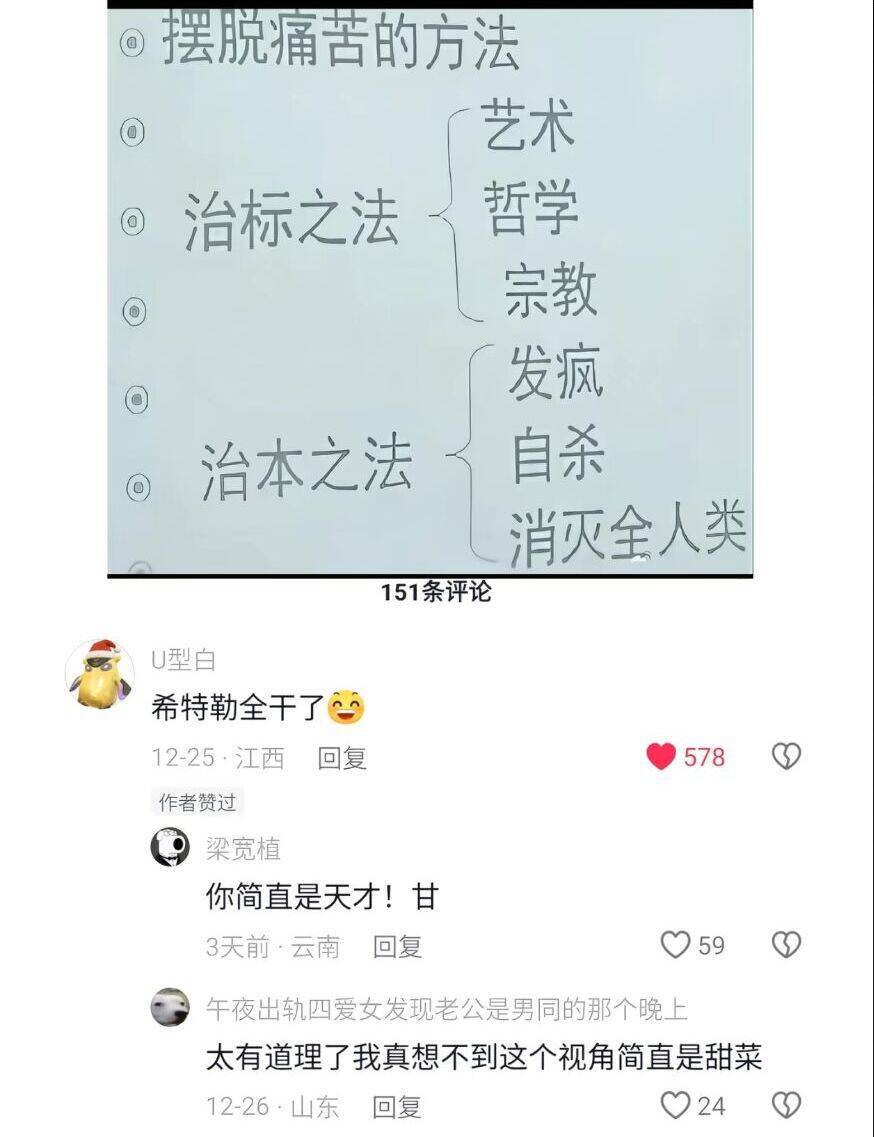This screenshot has height=1137, width=874.
Task: Like U型白's comment about 希特勒
Action: point(662,757)
